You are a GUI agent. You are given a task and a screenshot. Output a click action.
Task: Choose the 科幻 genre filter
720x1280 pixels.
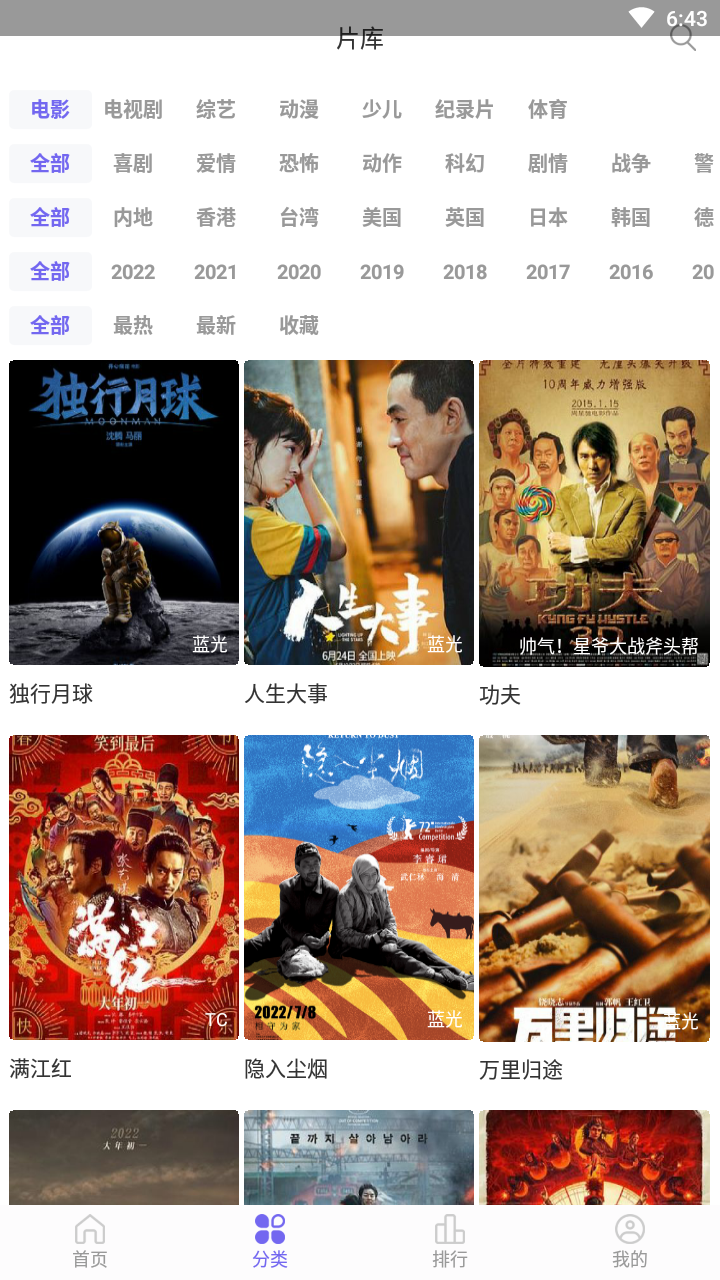(x=465, y=164)
